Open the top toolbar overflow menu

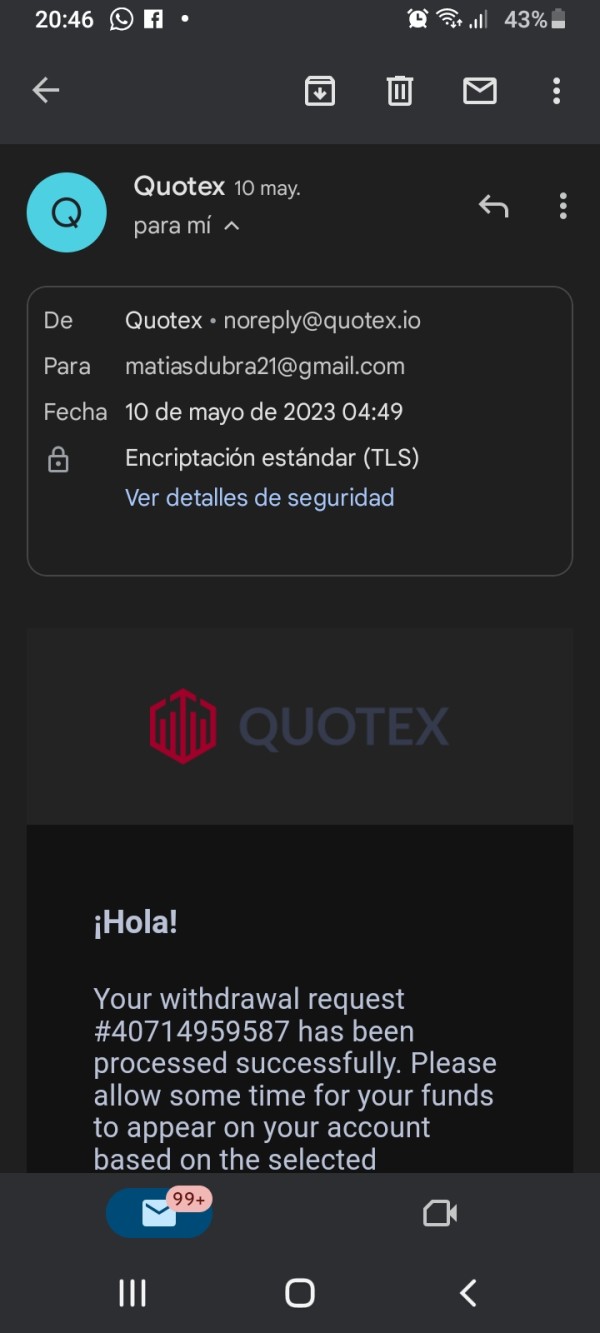point(557,91)
